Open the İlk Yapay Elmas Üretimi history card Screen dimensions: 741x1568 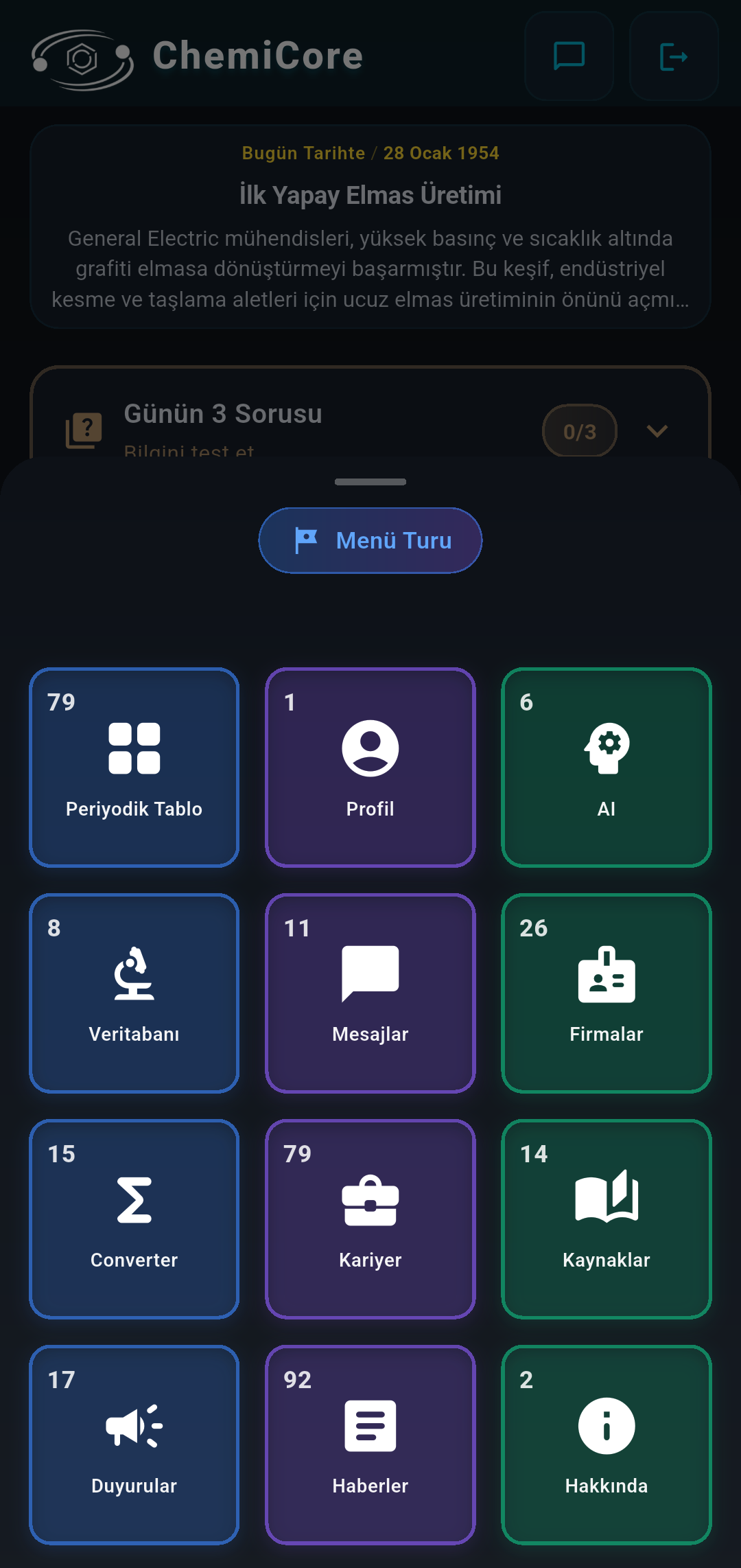point(370,227)
